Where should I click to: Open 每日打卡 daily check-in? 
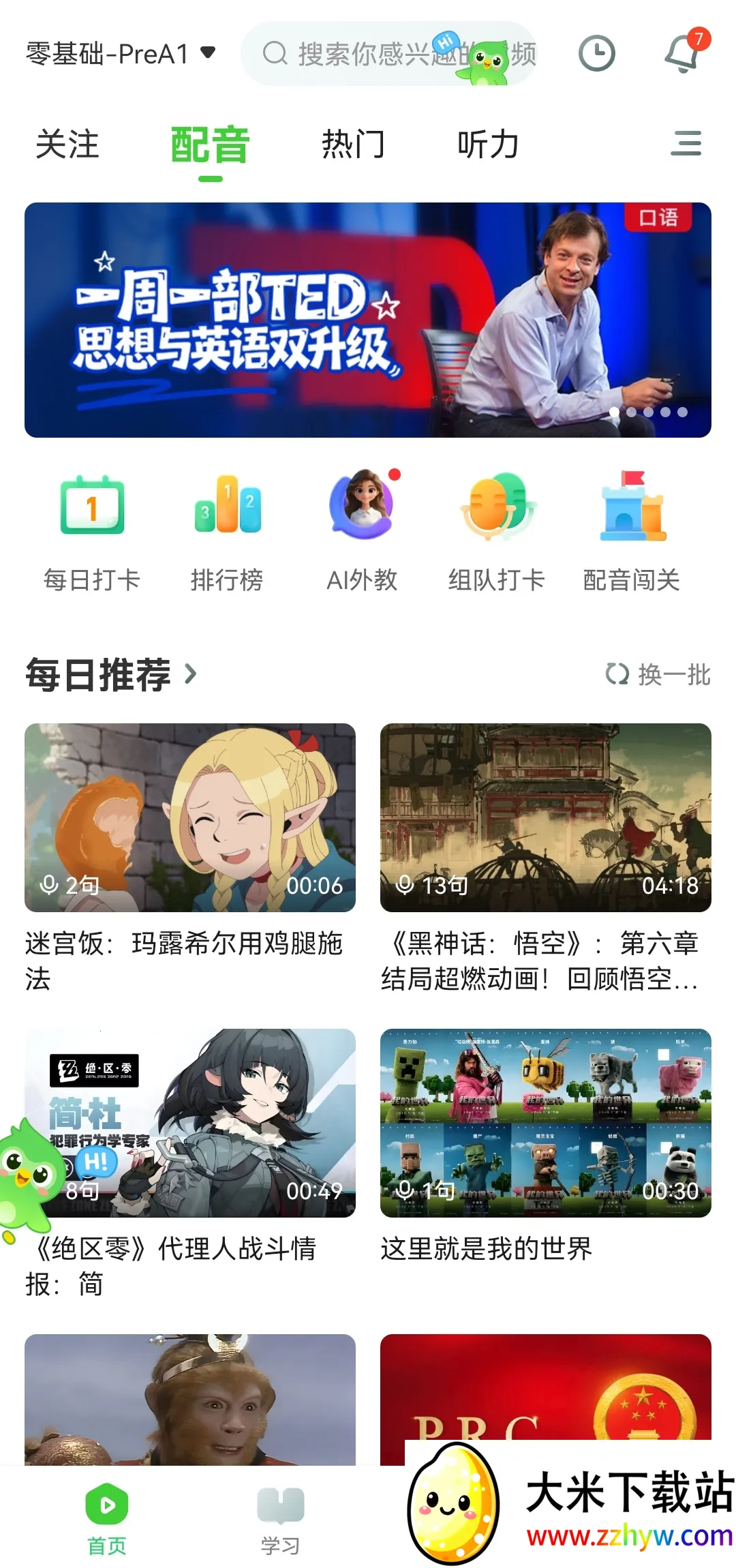[x=92, y=532]
